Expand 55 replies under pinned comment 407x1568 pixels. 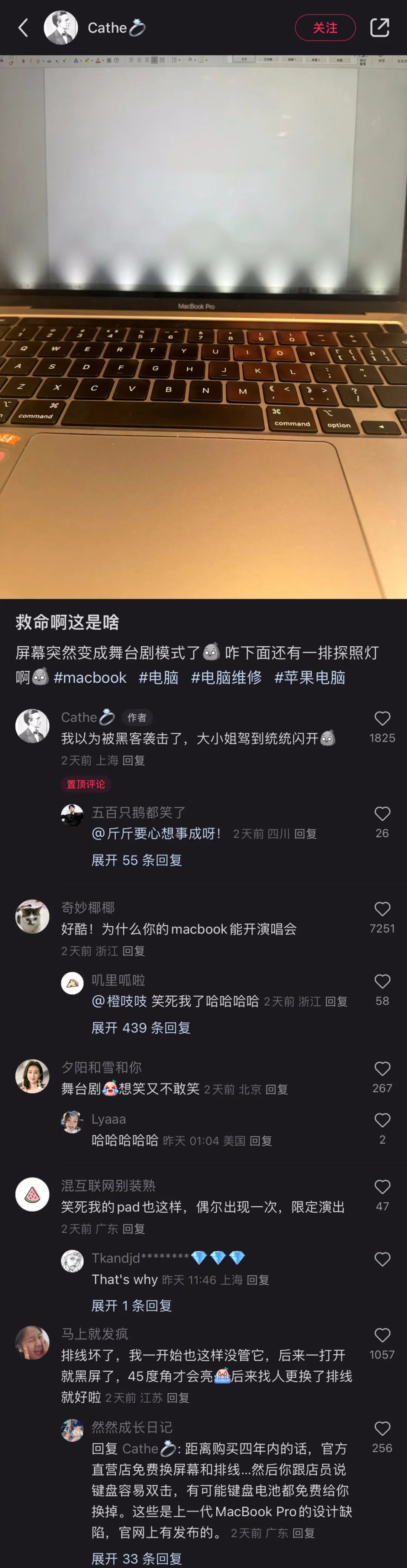click(136, 860)
